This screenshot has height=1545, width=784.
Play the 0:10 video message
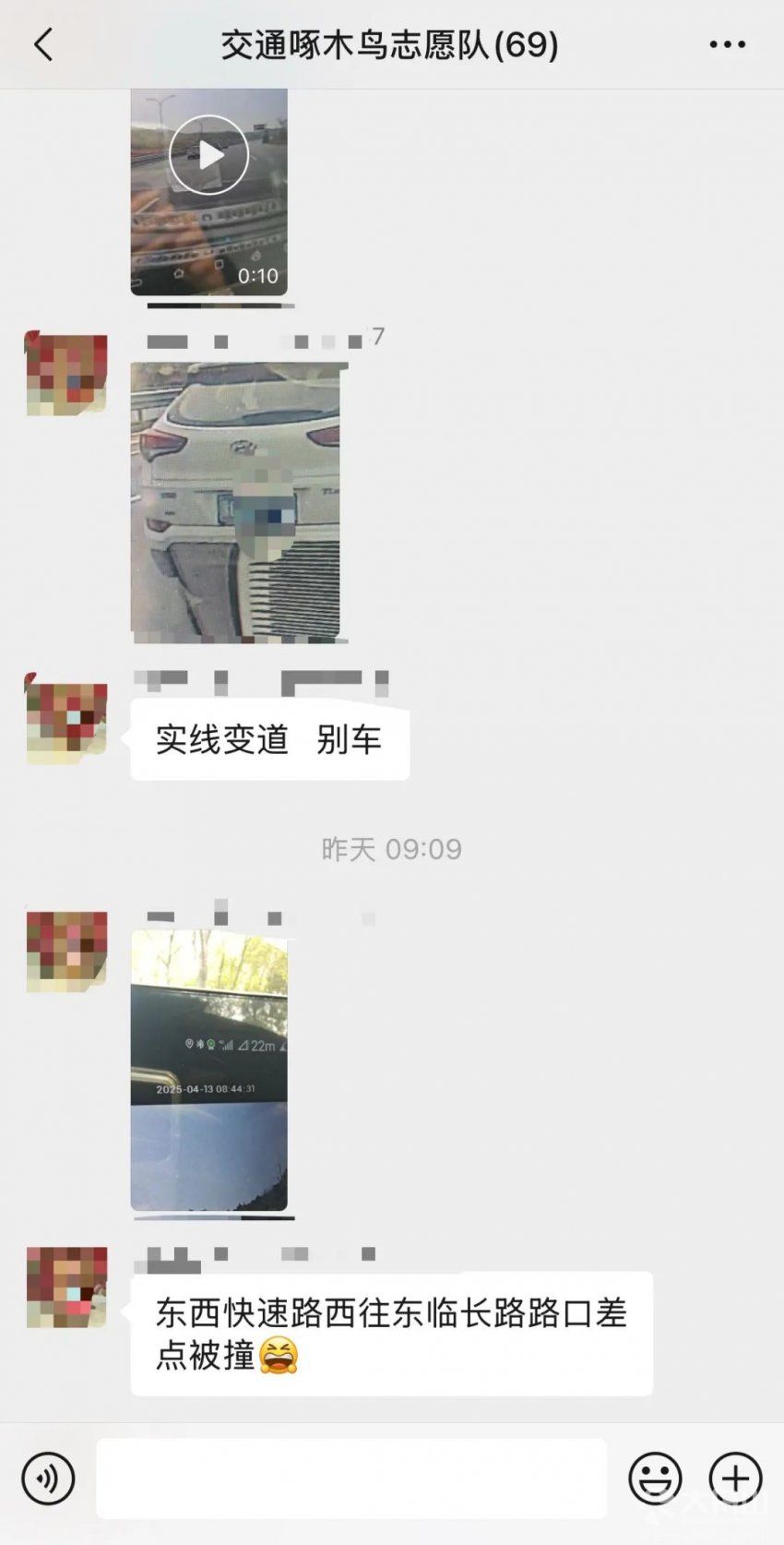click(209, 155)
